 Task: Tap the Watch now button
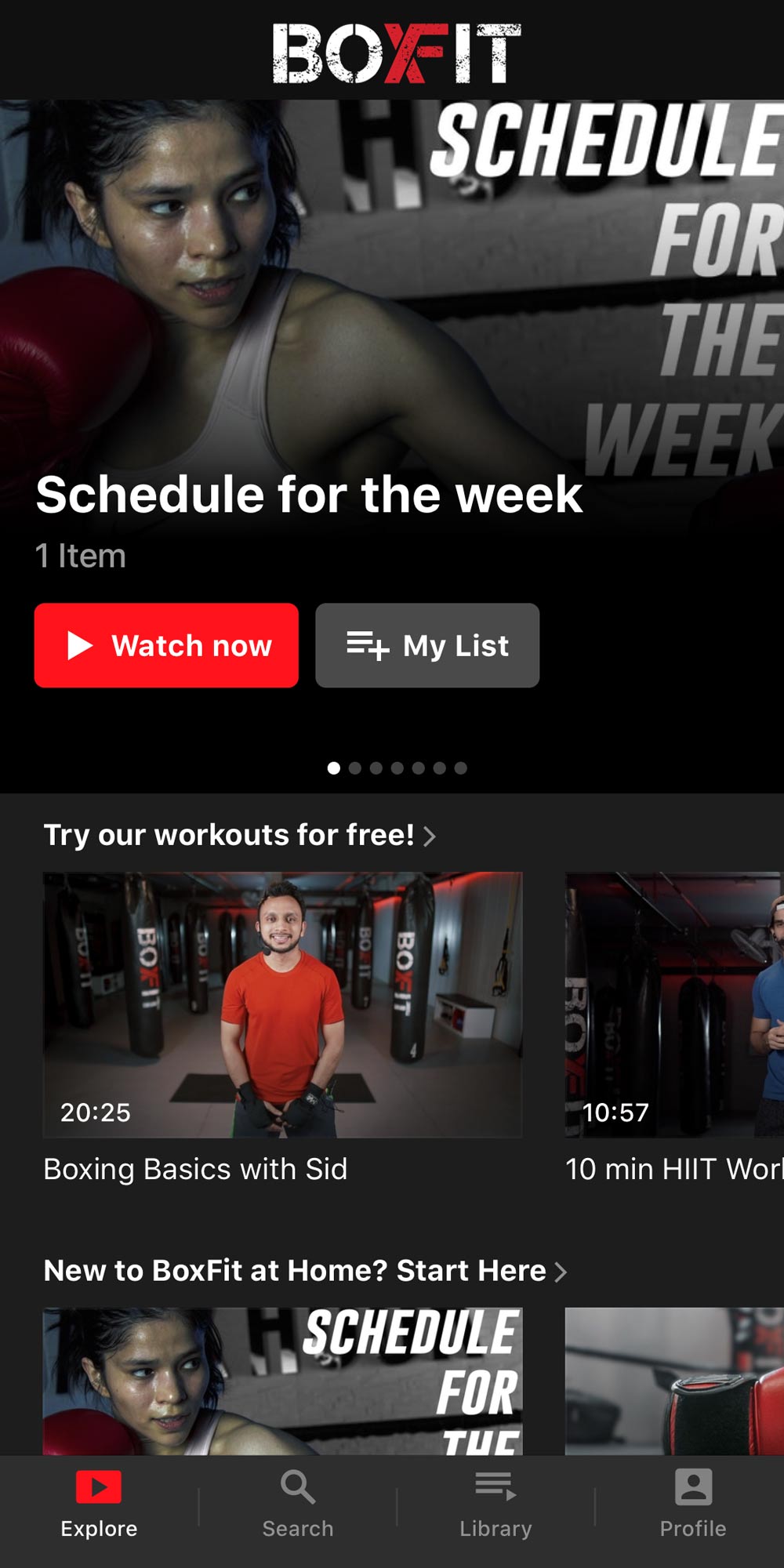click(x=166, y=645)
